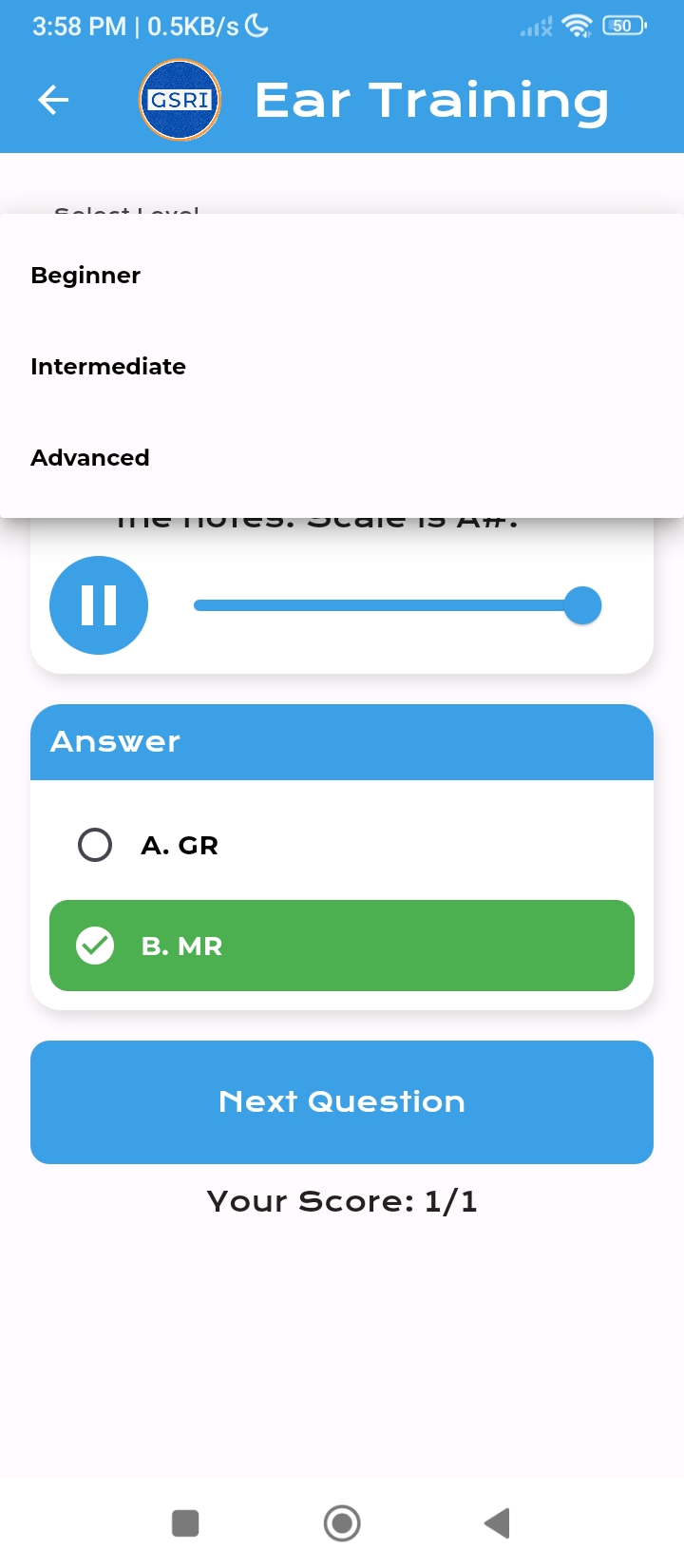Go back using the app bar arrow
The height and width of the screenshot is (1568, 684).
pos(53,100)
